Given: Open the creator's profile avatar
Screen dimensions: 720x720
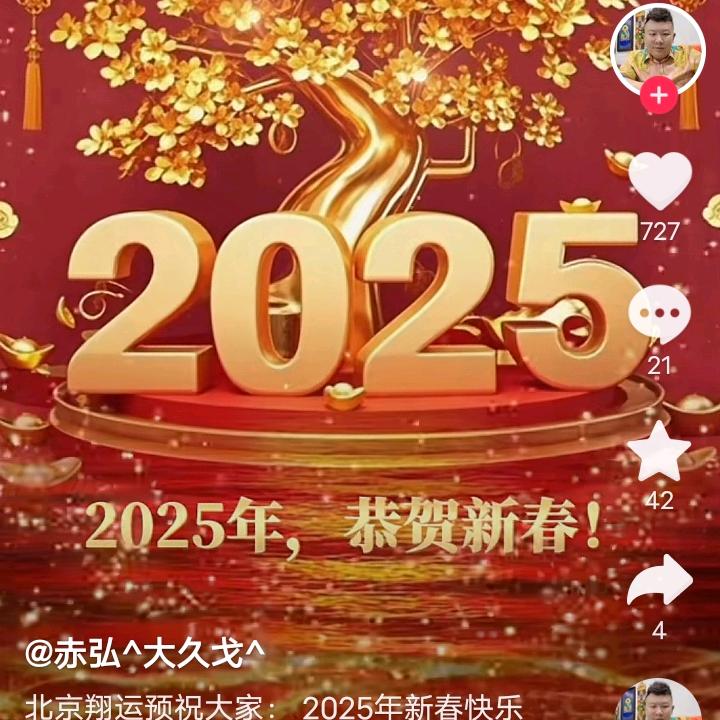Looking at the screenshot, I should click(657, 45).
